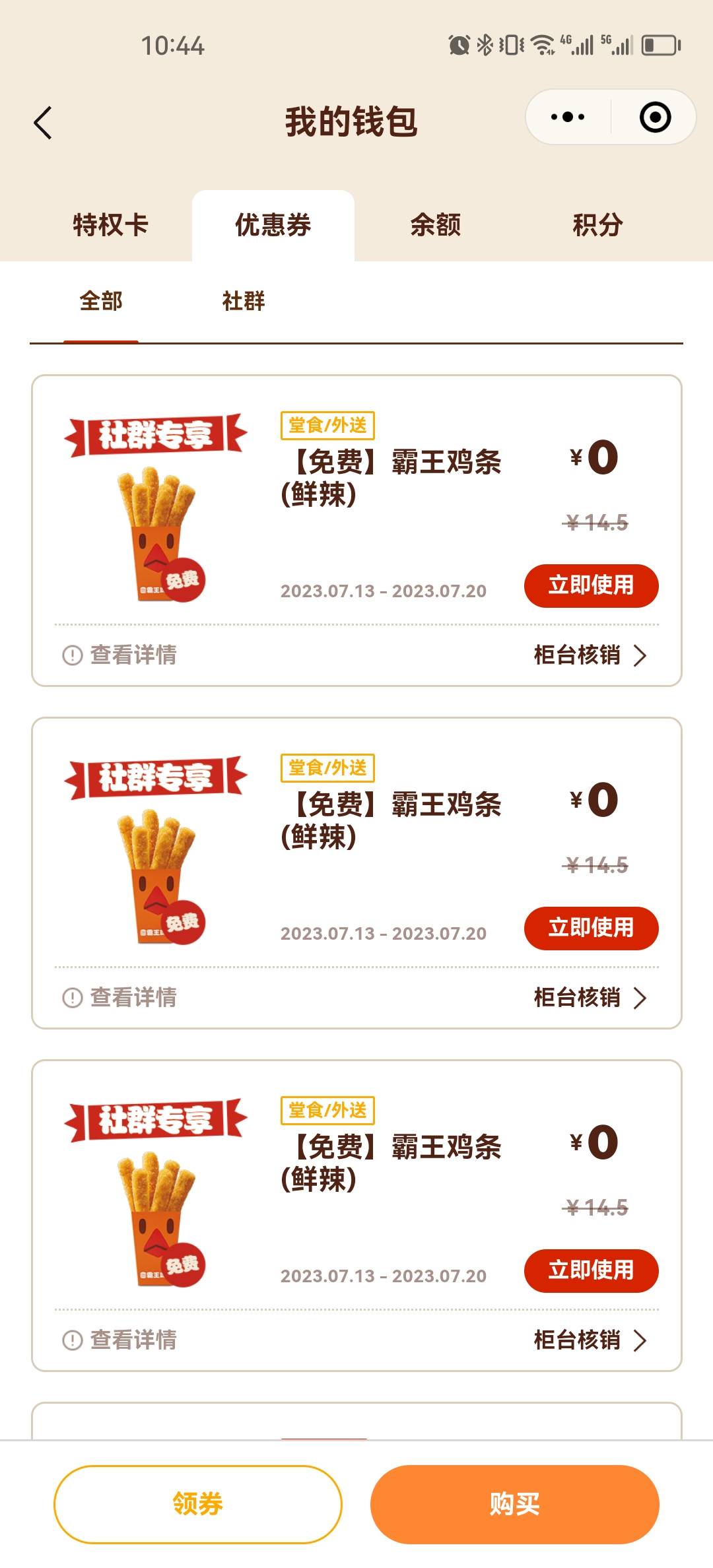713x1568 pixels.
Task: Select the 优惠券 tab
Action: tap(273, 225)
